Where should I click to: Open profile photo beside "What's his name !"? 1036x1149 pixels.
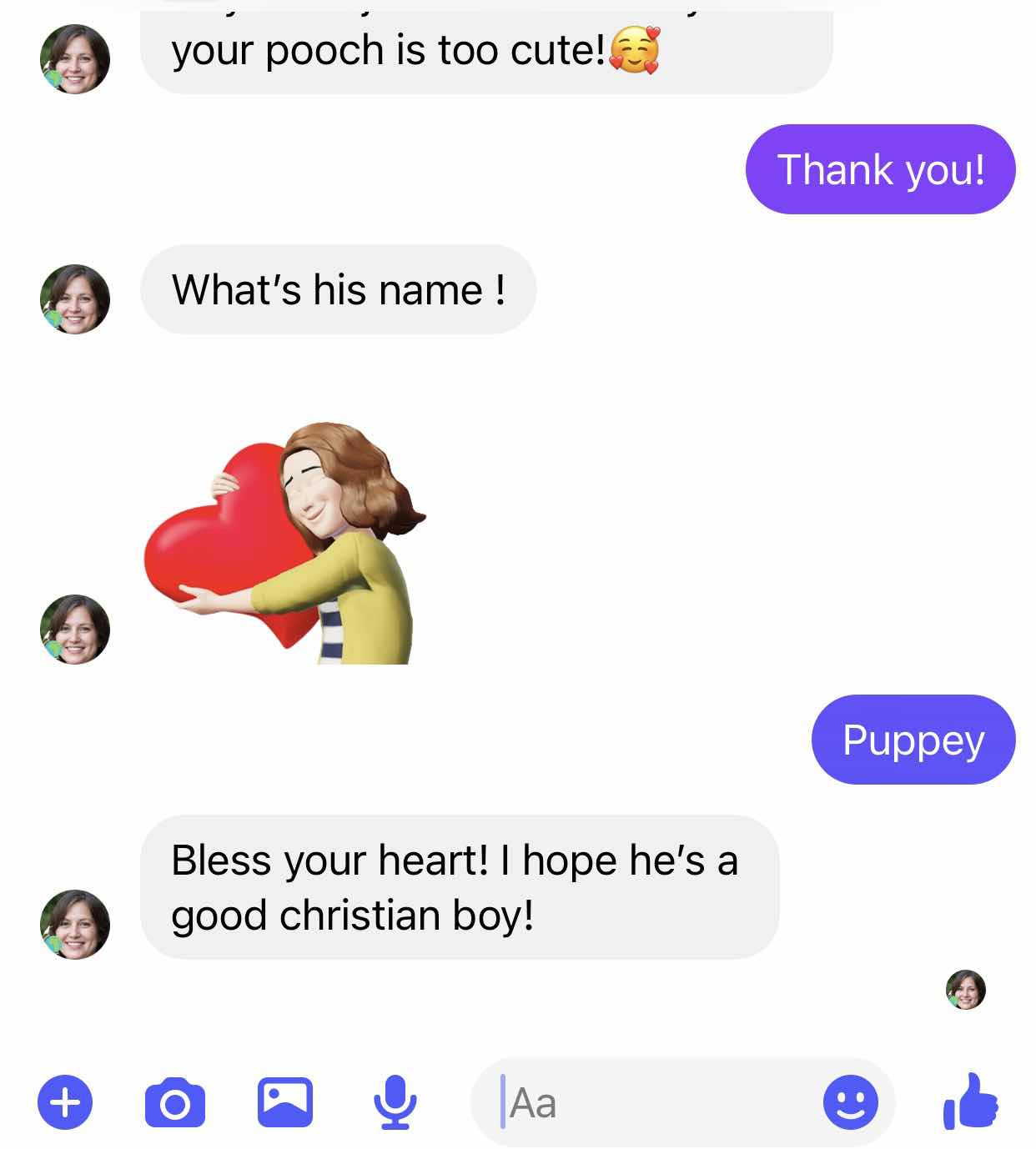point(75,299)
